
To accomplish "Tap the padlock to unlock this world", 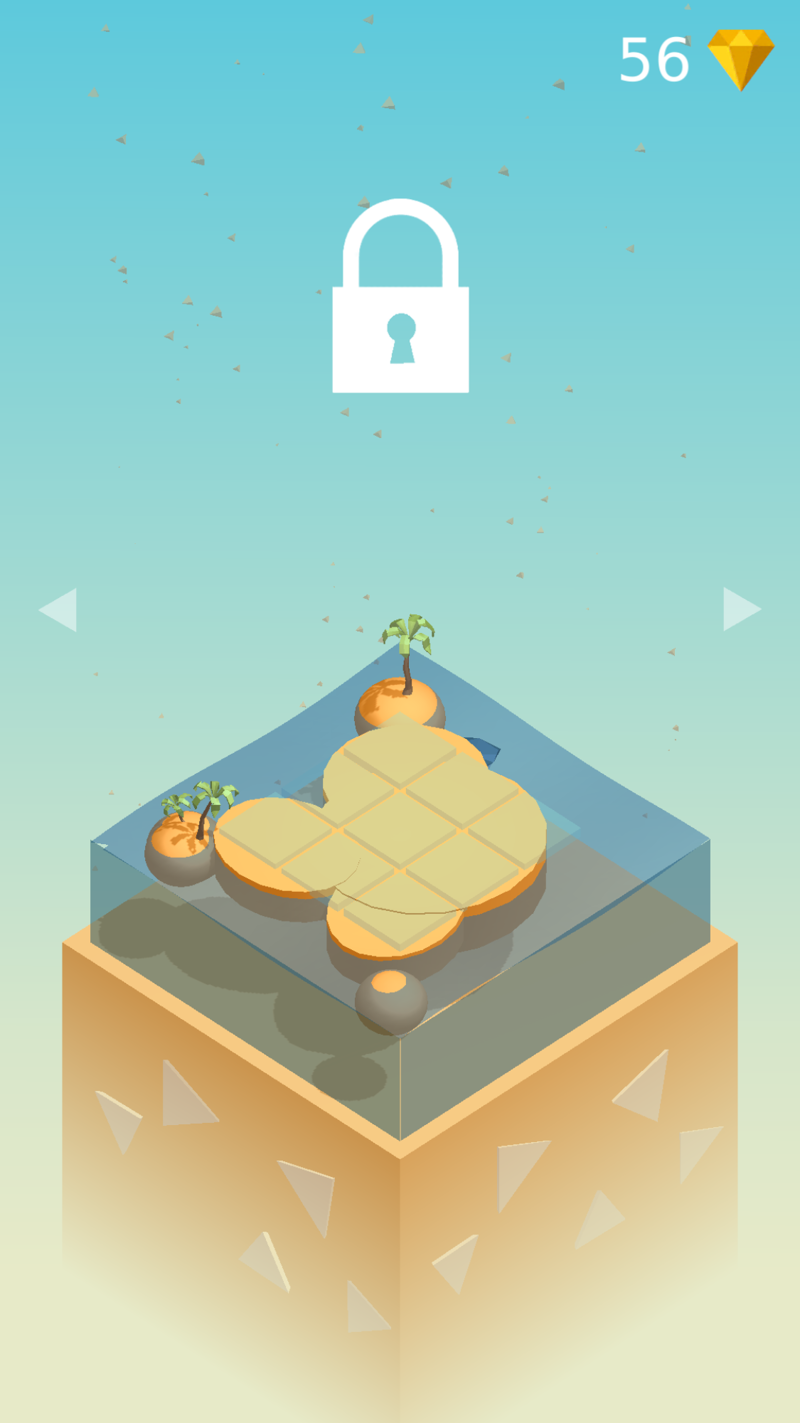I will pos(400,298).
